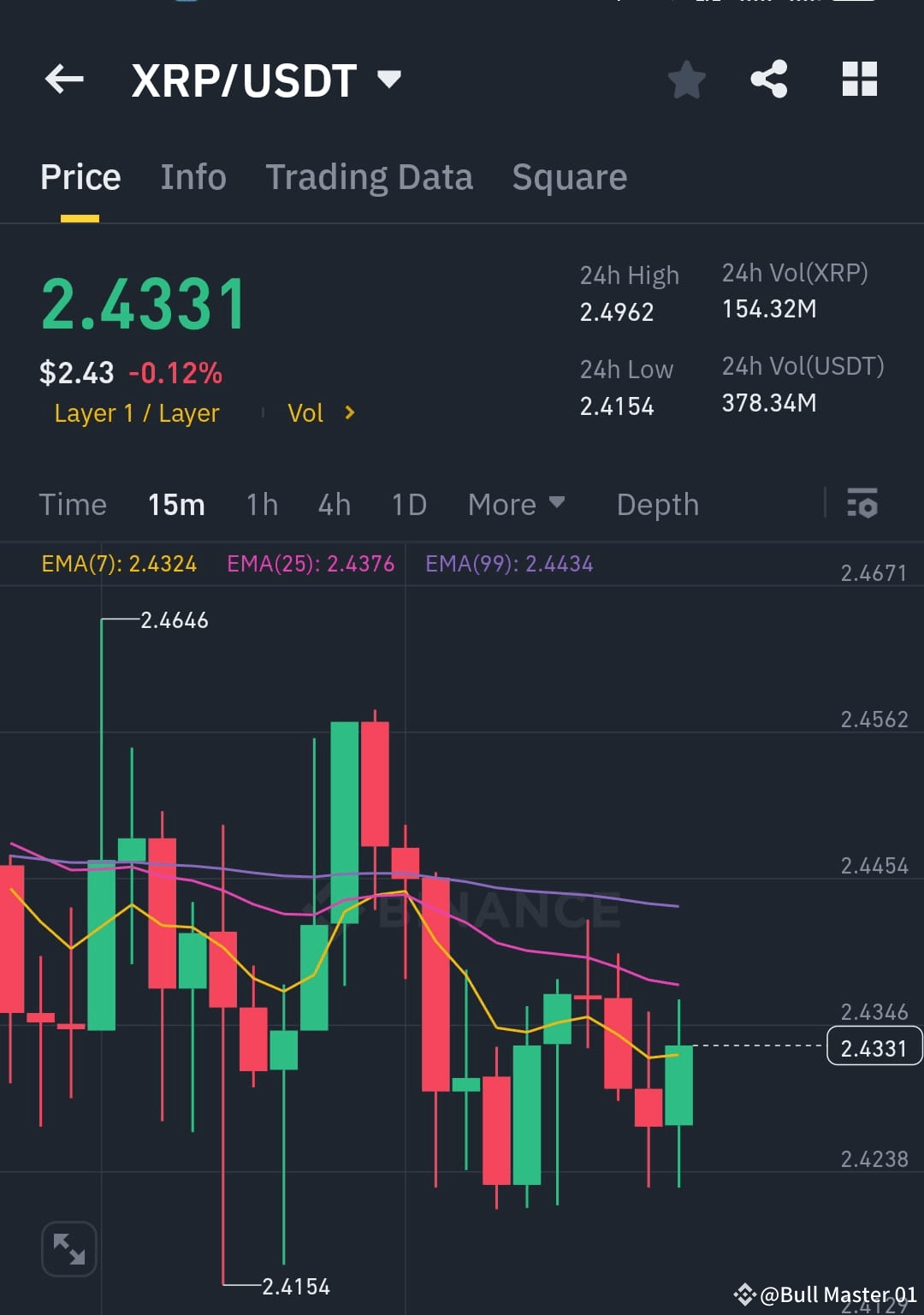The width and height of the screenshot is (924, 1315).
Task: Open the grid layout menu top right
Action: point(858,79)
